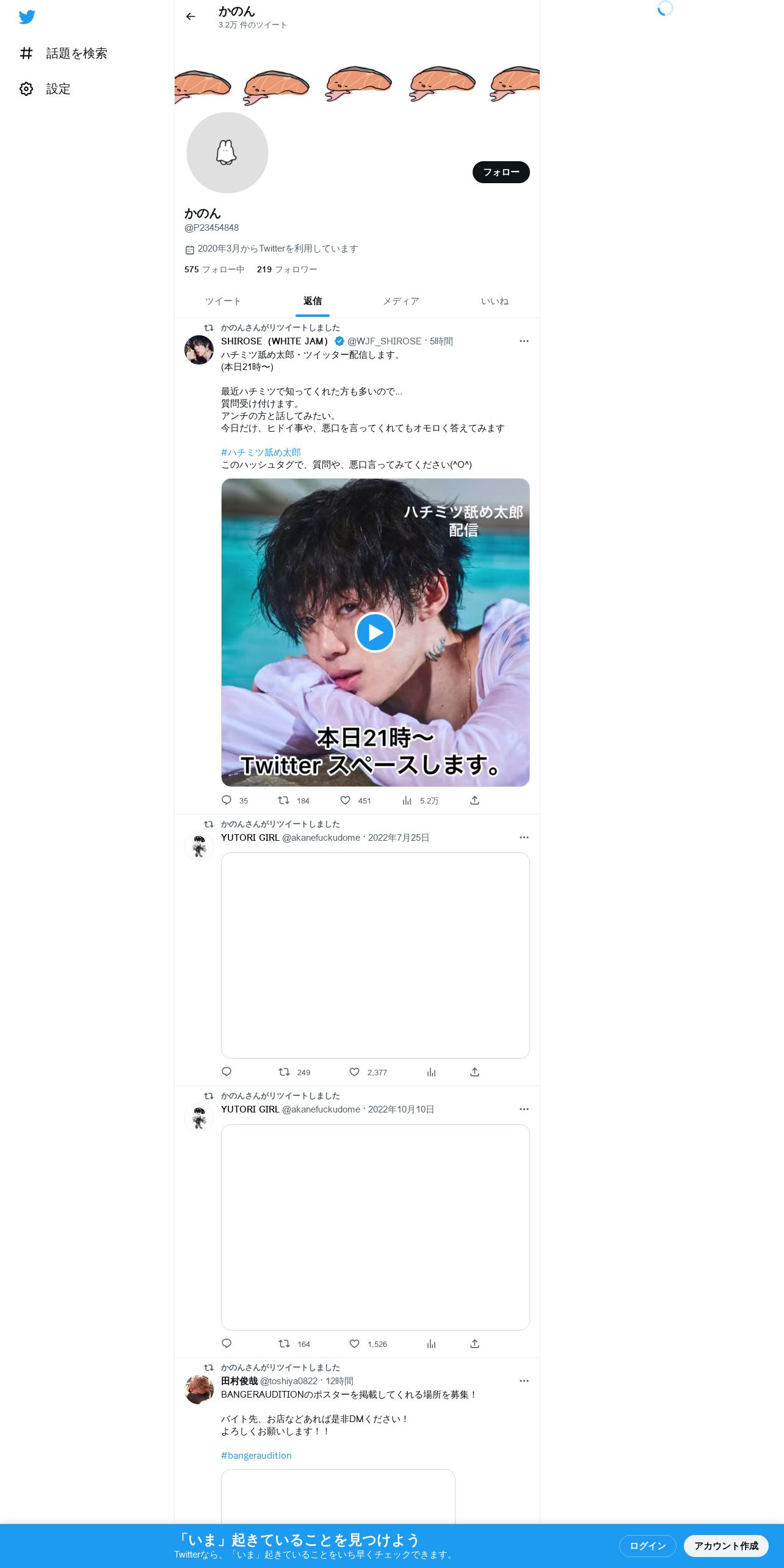Open the #bangeraudition hashtag

tap(256, 1456)
